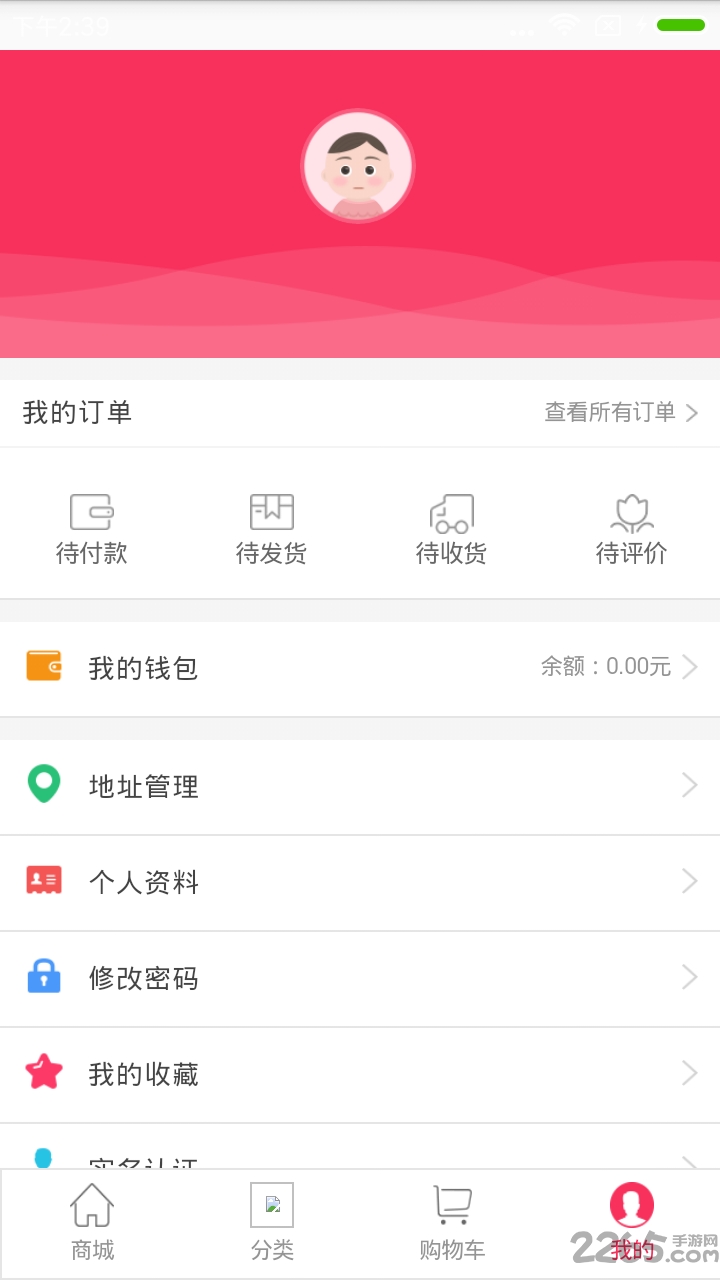The image size is (720, 1280).
Task: Open the 购物车 shopping cart tab
Action: (x=452, y=1222)
